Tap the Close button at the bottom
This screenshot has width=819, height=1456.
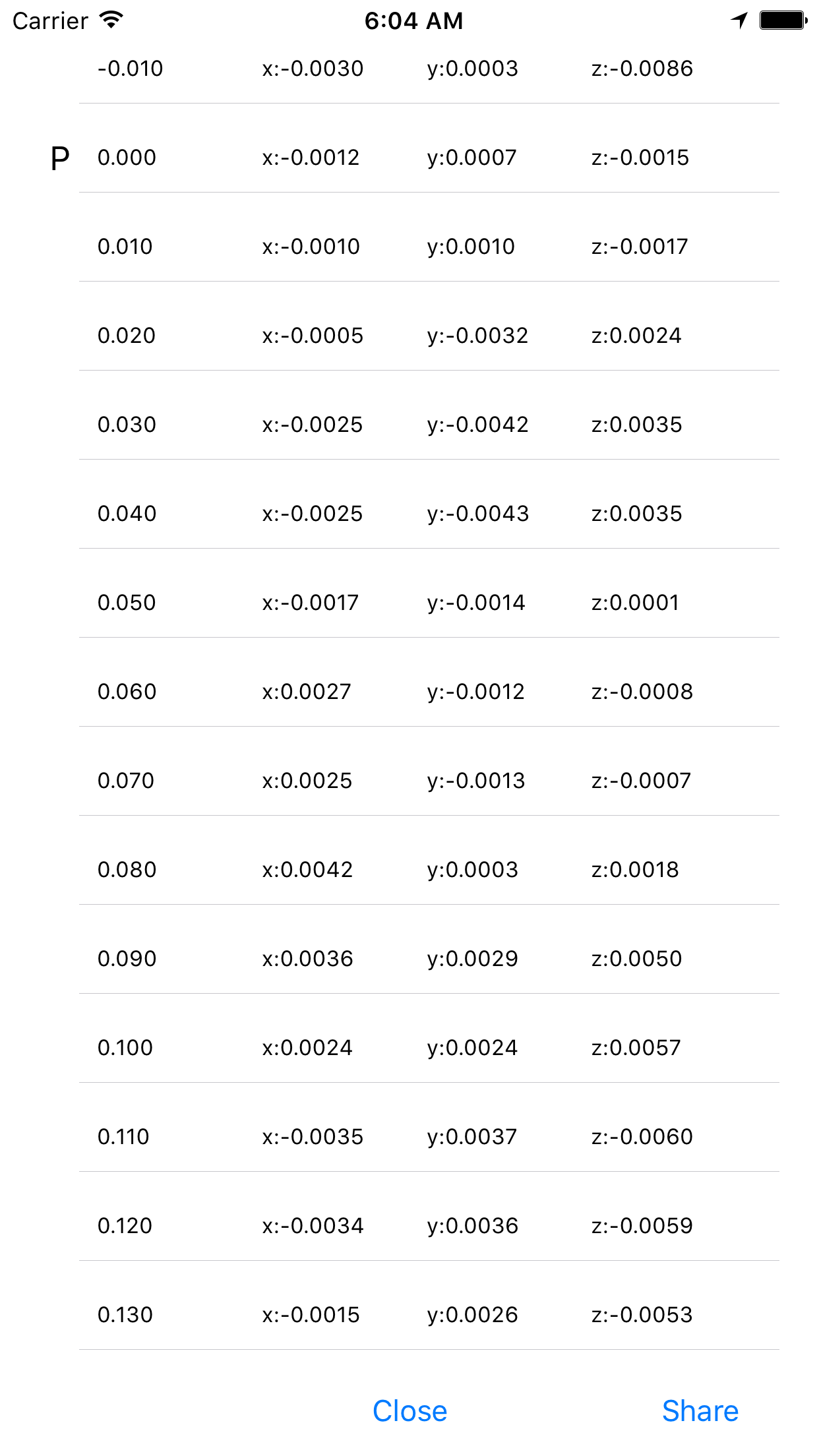pos(409,1411)
